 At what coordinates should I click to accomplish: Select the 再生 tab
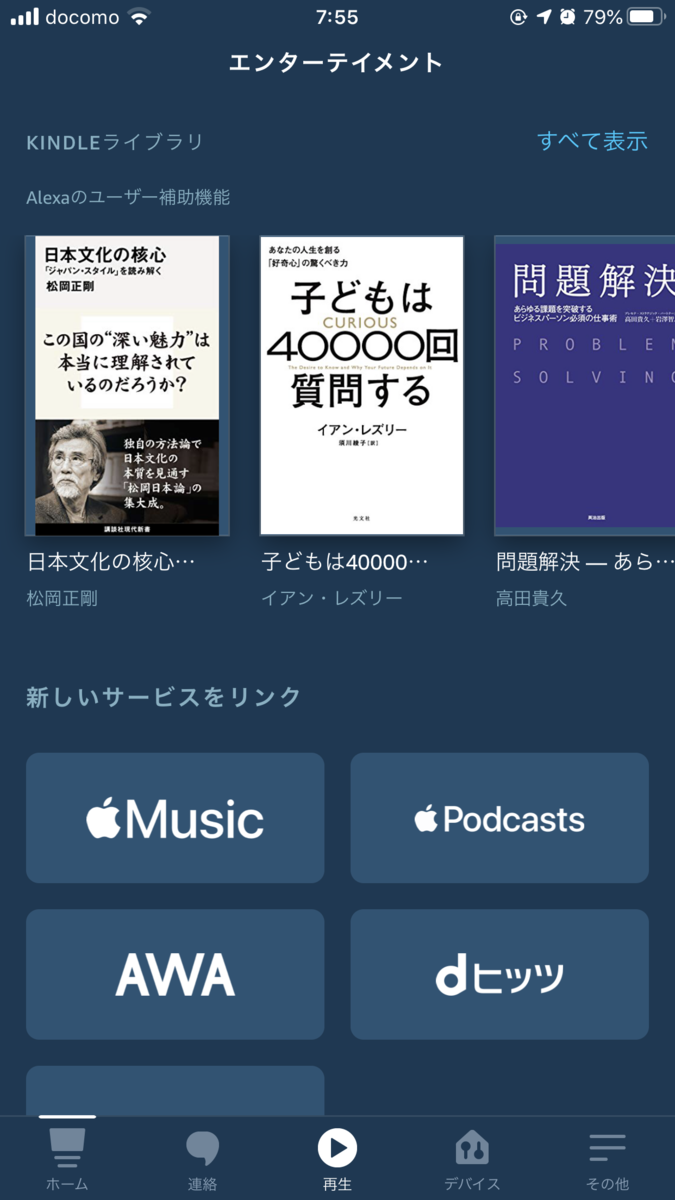click(x=337, y=1158)
